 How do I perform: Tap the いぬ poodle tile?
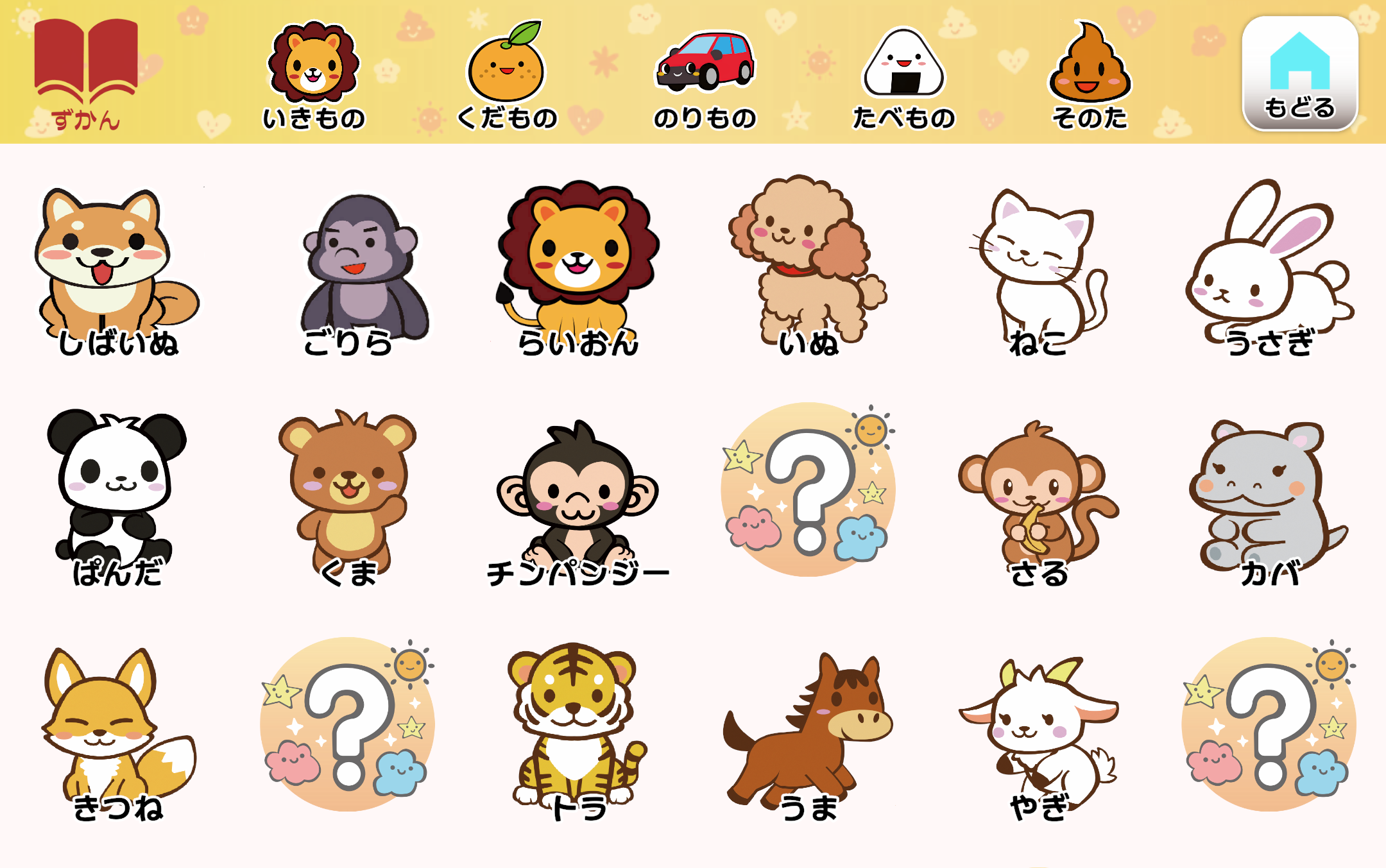click(x=807, y=263)
